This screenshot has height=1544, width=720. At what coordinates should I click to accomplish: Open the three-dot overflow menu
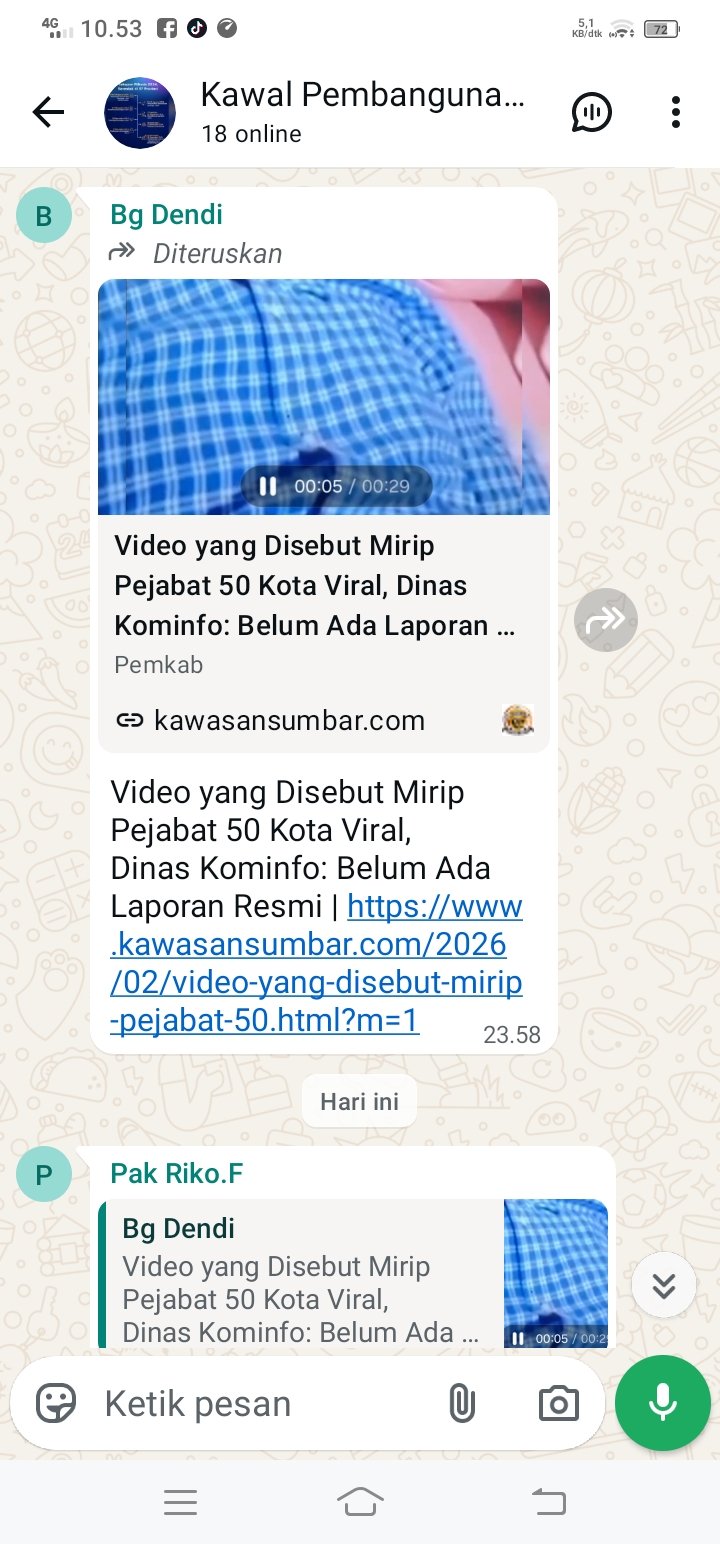(x=676, y=113)
